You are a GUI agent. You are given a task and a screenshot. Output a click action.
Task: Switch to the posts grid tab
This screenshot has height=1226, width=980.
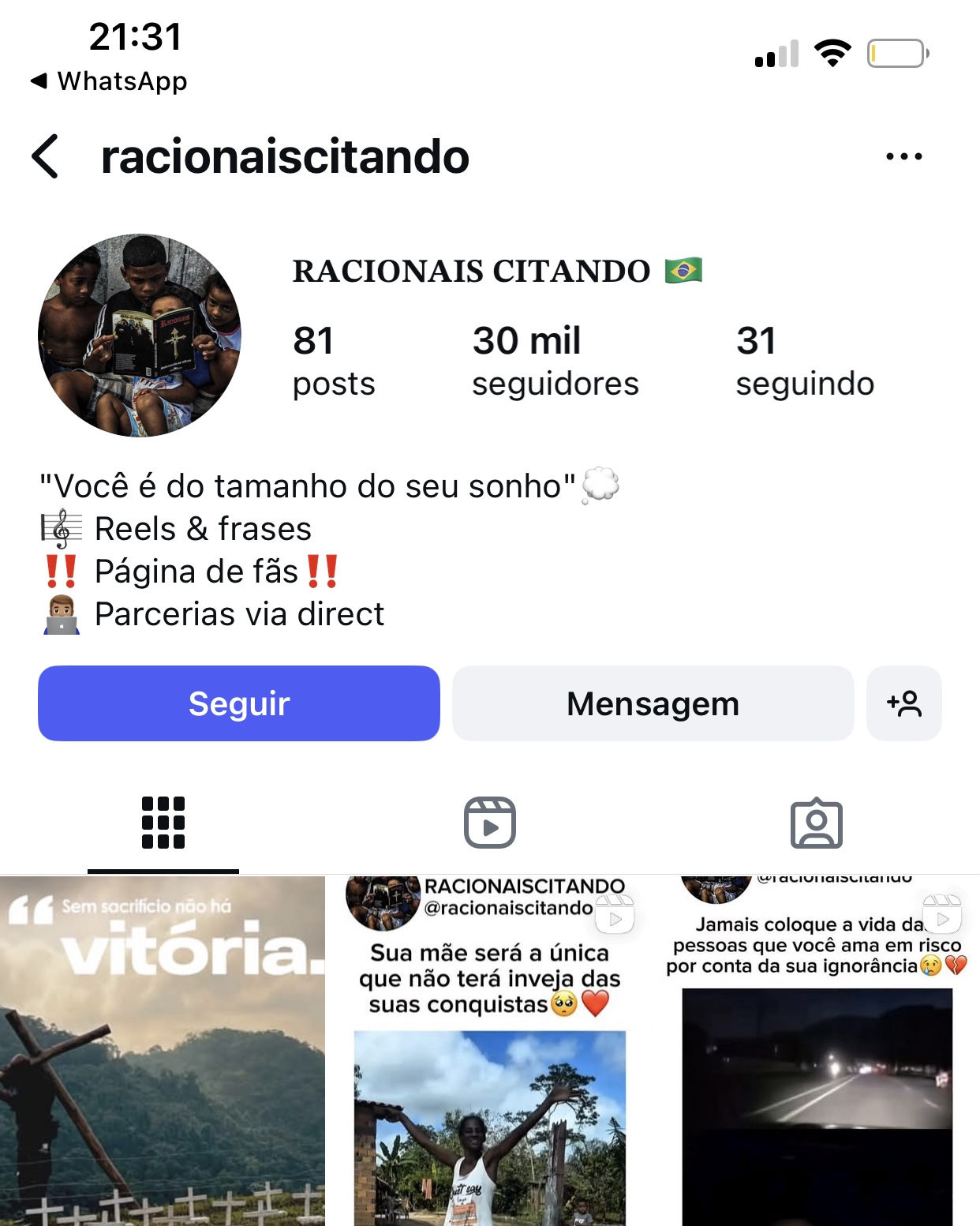163,823
